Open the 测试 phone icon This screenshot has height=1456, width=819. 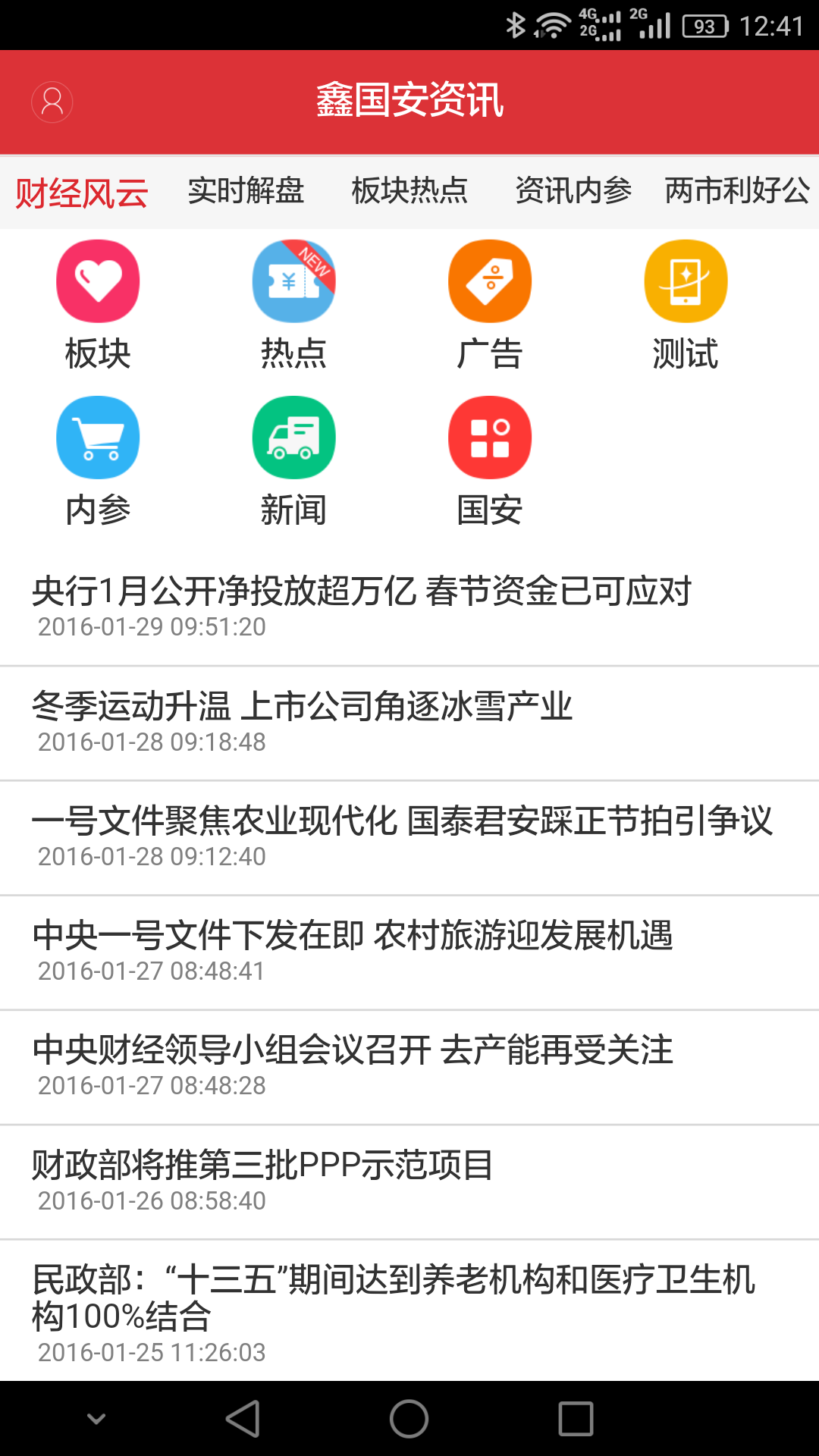pyautogui.click(x=685, y=281)
